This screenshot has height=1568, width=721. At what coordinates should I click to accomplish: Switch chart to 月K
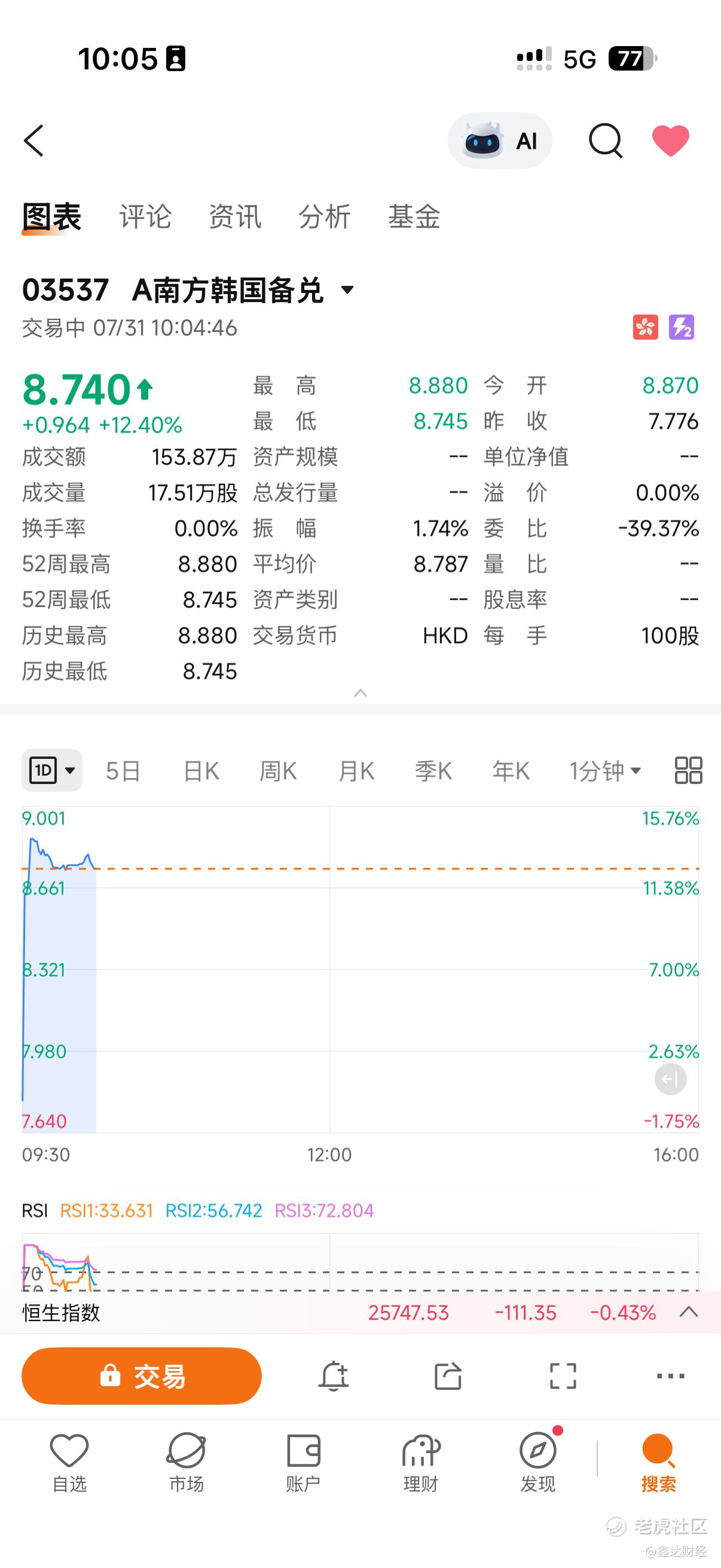tap(356, 771)
